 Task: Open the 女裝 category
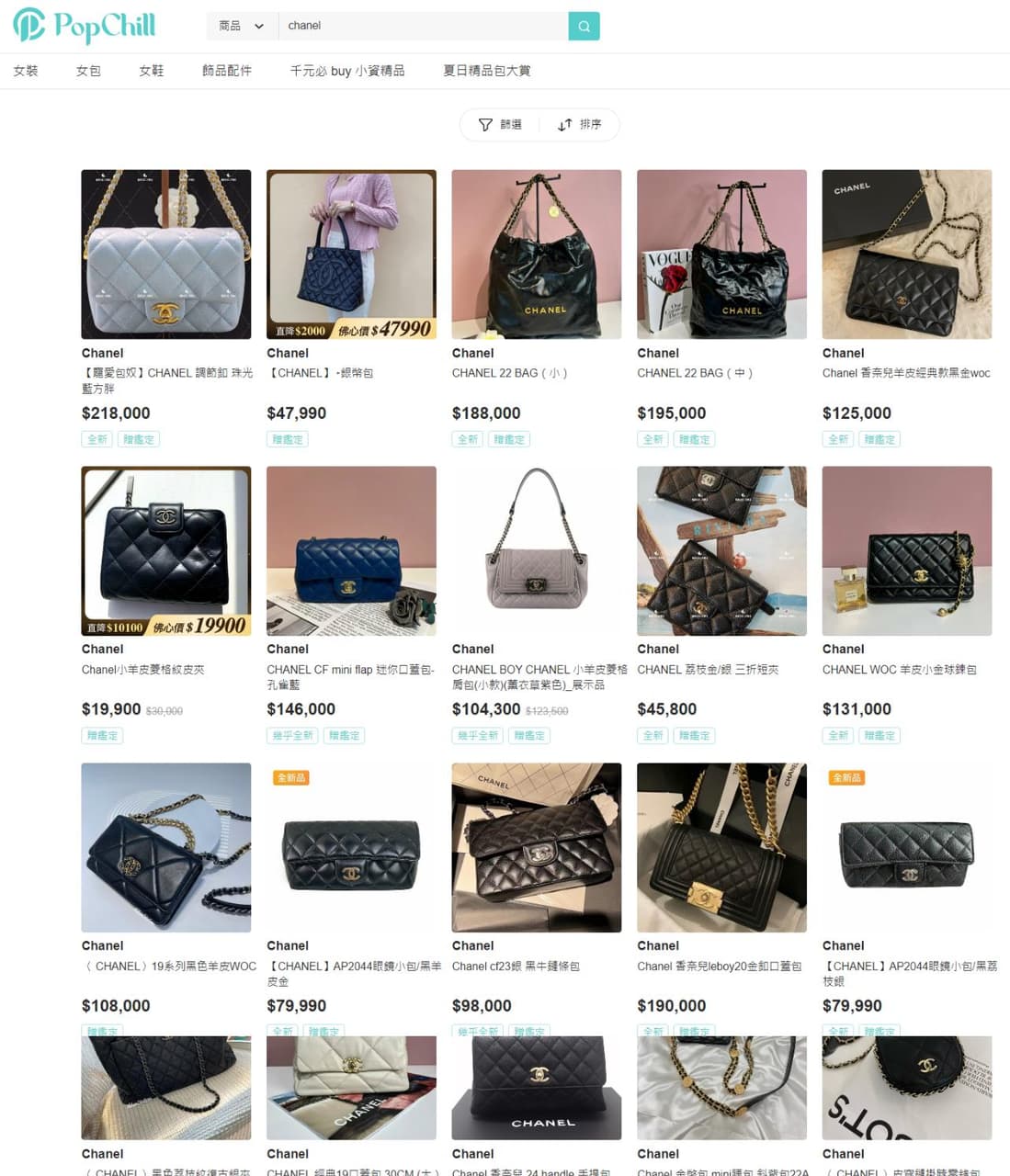pyautogui.click(x=26, y=71)
